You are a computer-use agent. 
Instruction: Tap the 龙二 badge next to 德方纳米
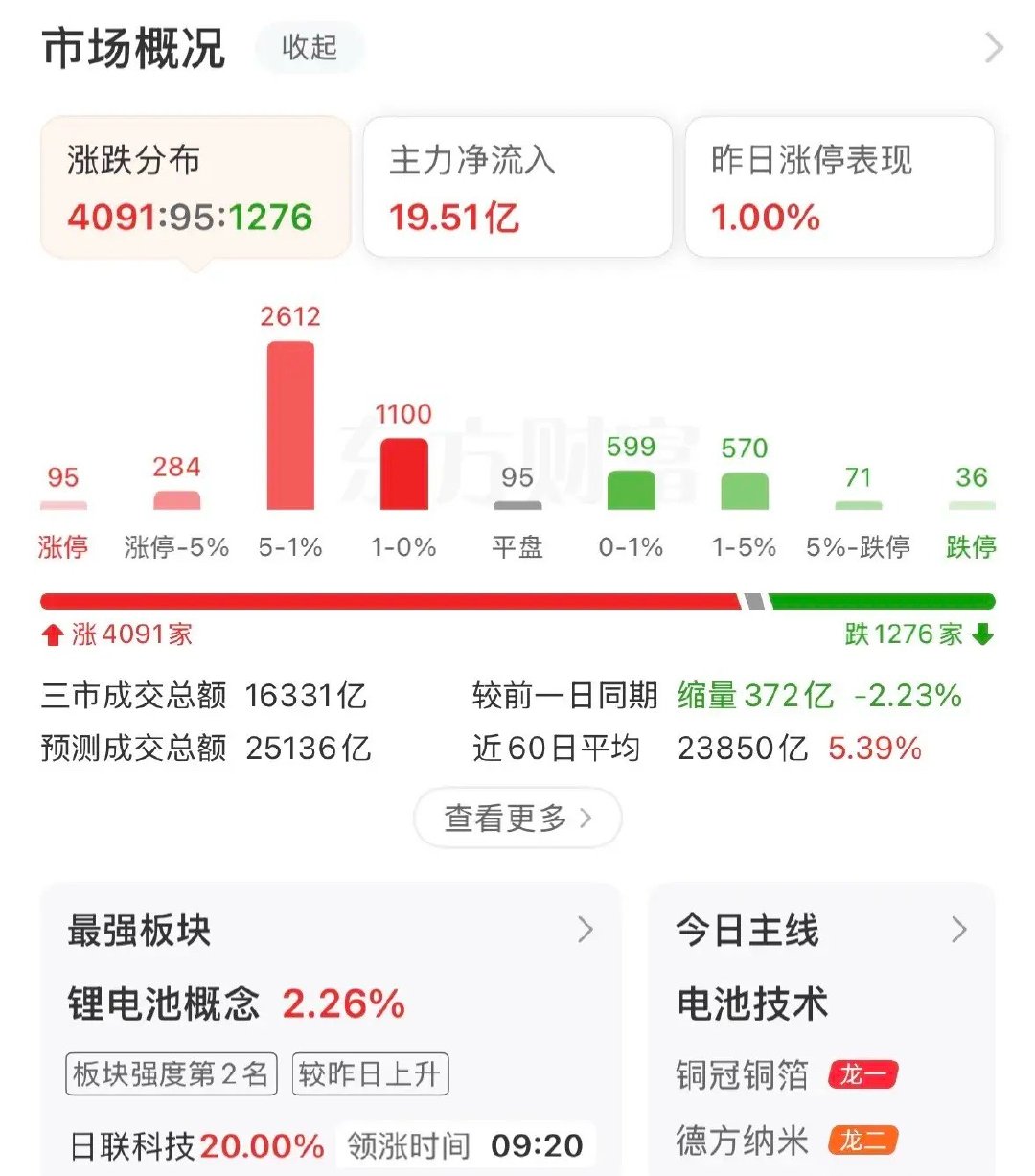click(x=865, y=1141)
